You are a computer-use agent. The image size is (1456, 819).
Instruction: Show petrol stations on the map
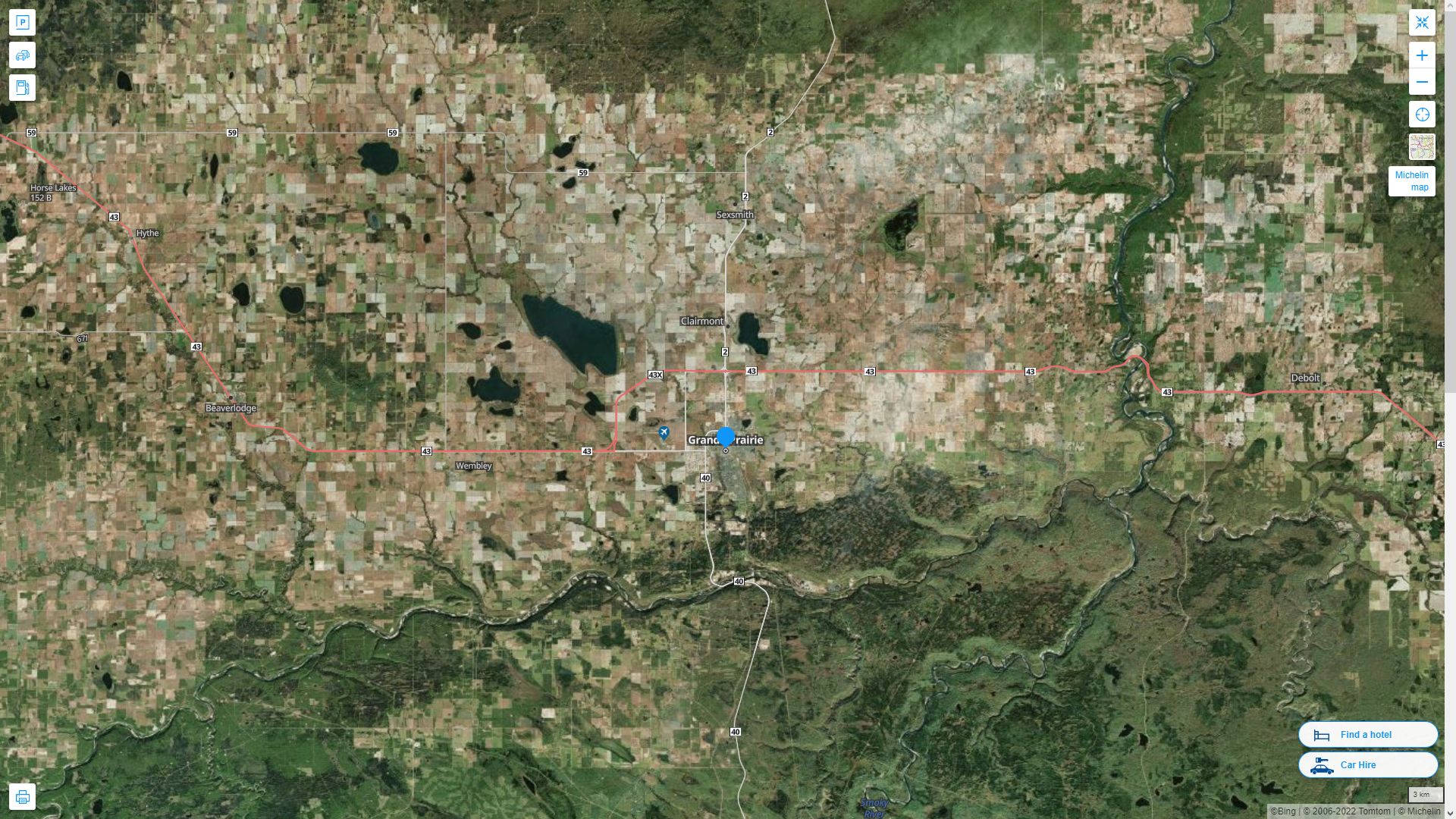[x=22, y=88]
